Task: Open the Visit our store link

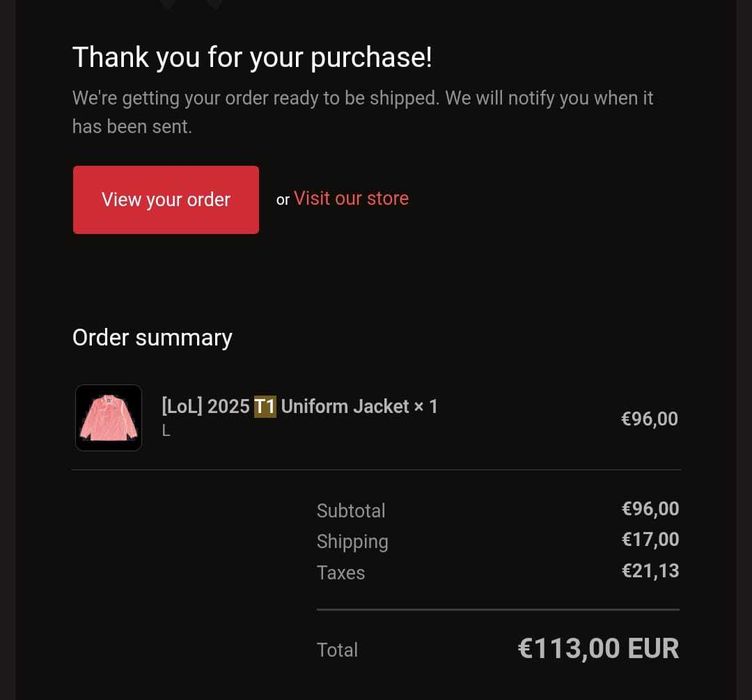Action: tap(351, 198)
